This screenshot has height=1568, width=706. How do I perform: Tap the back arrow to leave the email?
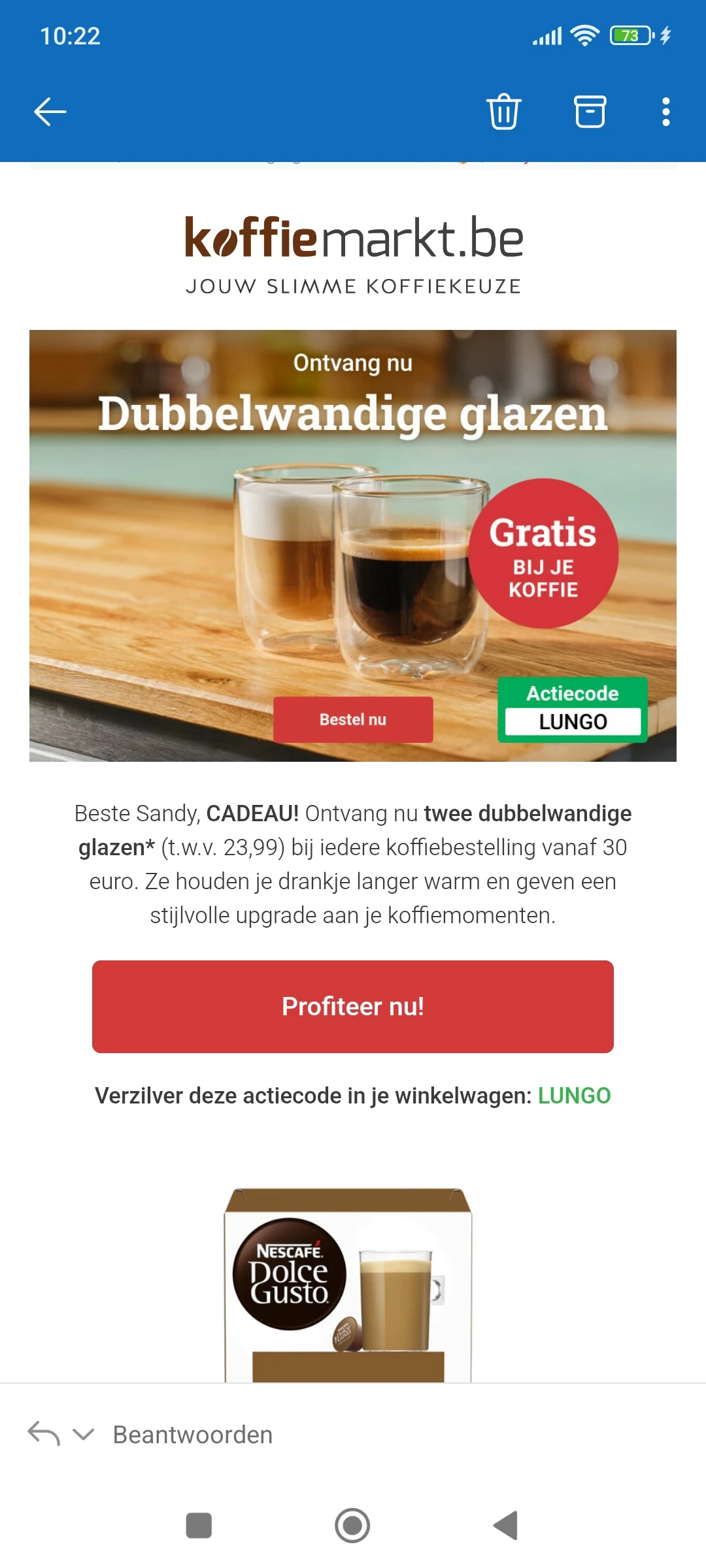49,111
